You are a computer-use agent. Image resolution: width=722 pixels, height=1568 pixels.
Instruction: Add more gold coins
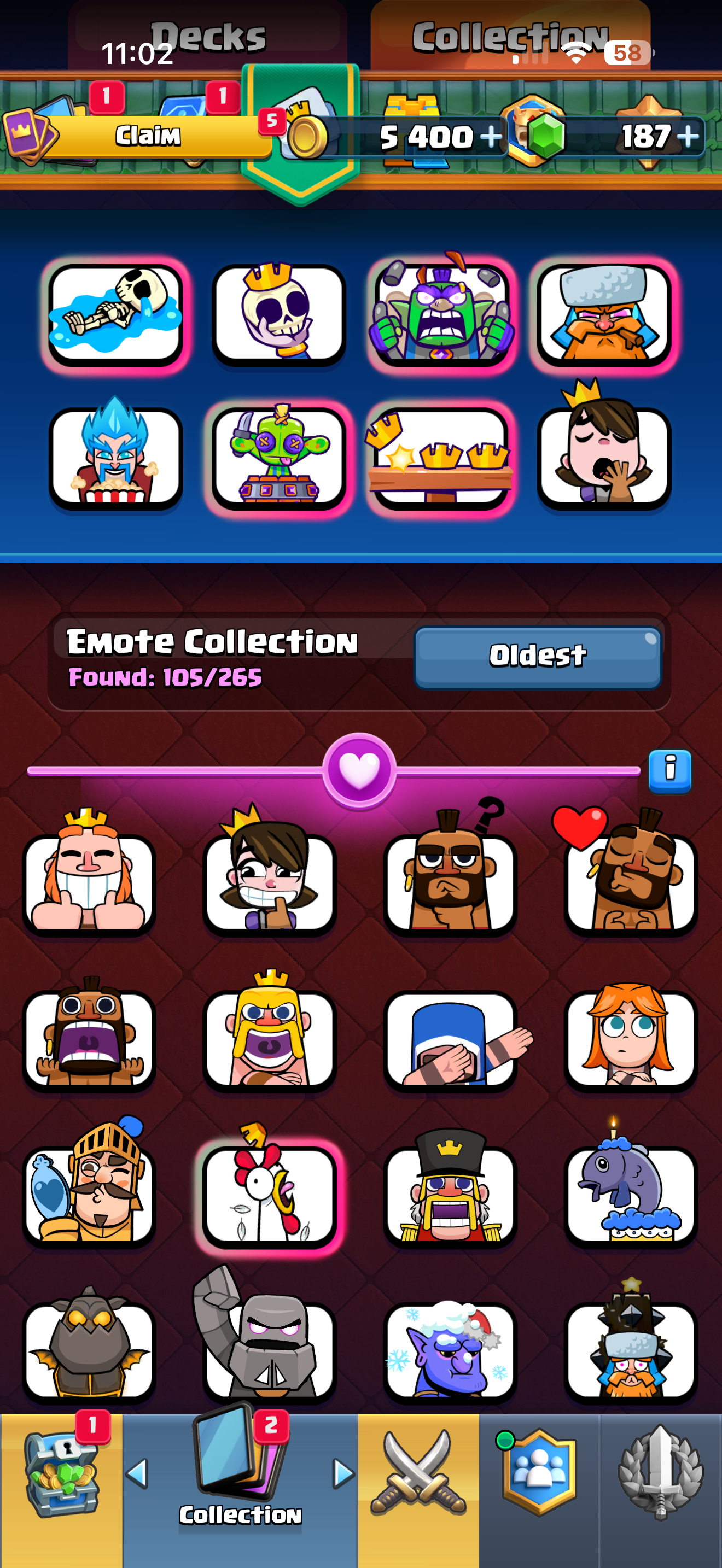click(490, 136)
